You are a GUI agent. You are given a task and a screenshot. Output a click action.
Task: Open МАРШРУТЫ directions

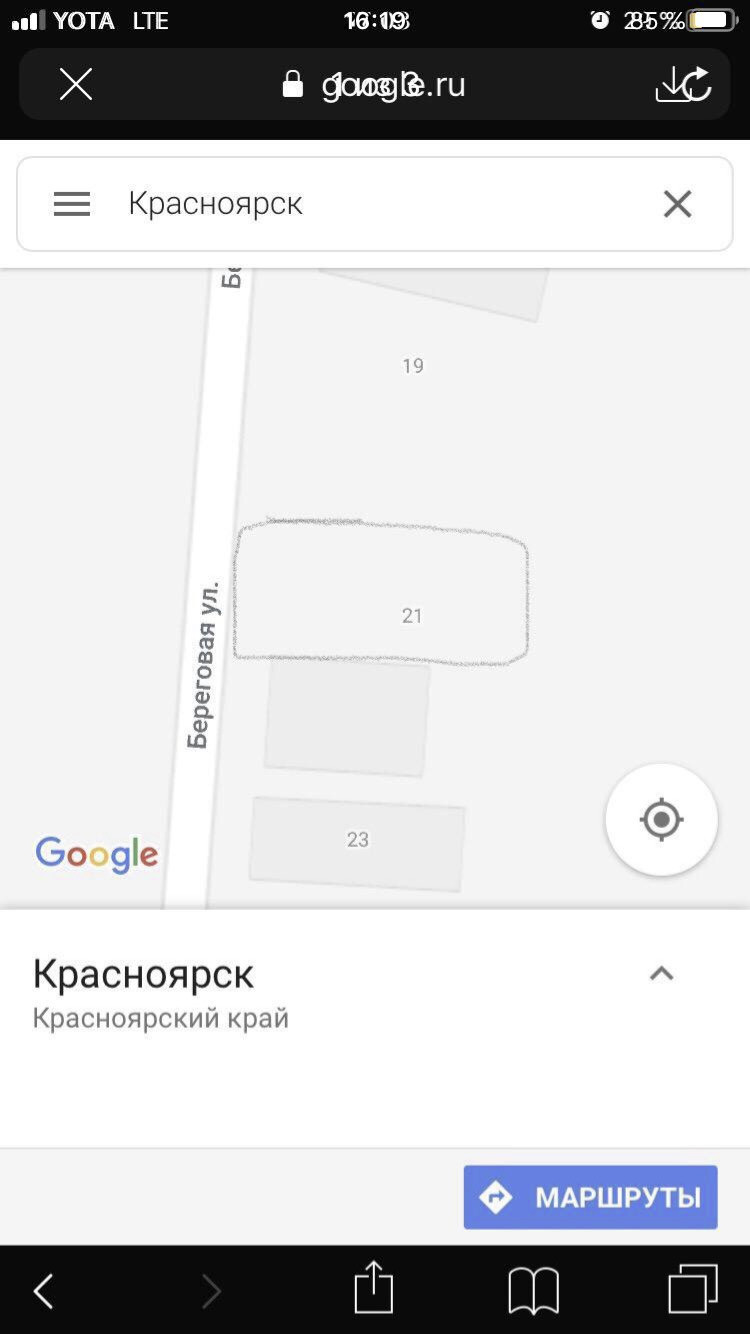pos(590,1197)
